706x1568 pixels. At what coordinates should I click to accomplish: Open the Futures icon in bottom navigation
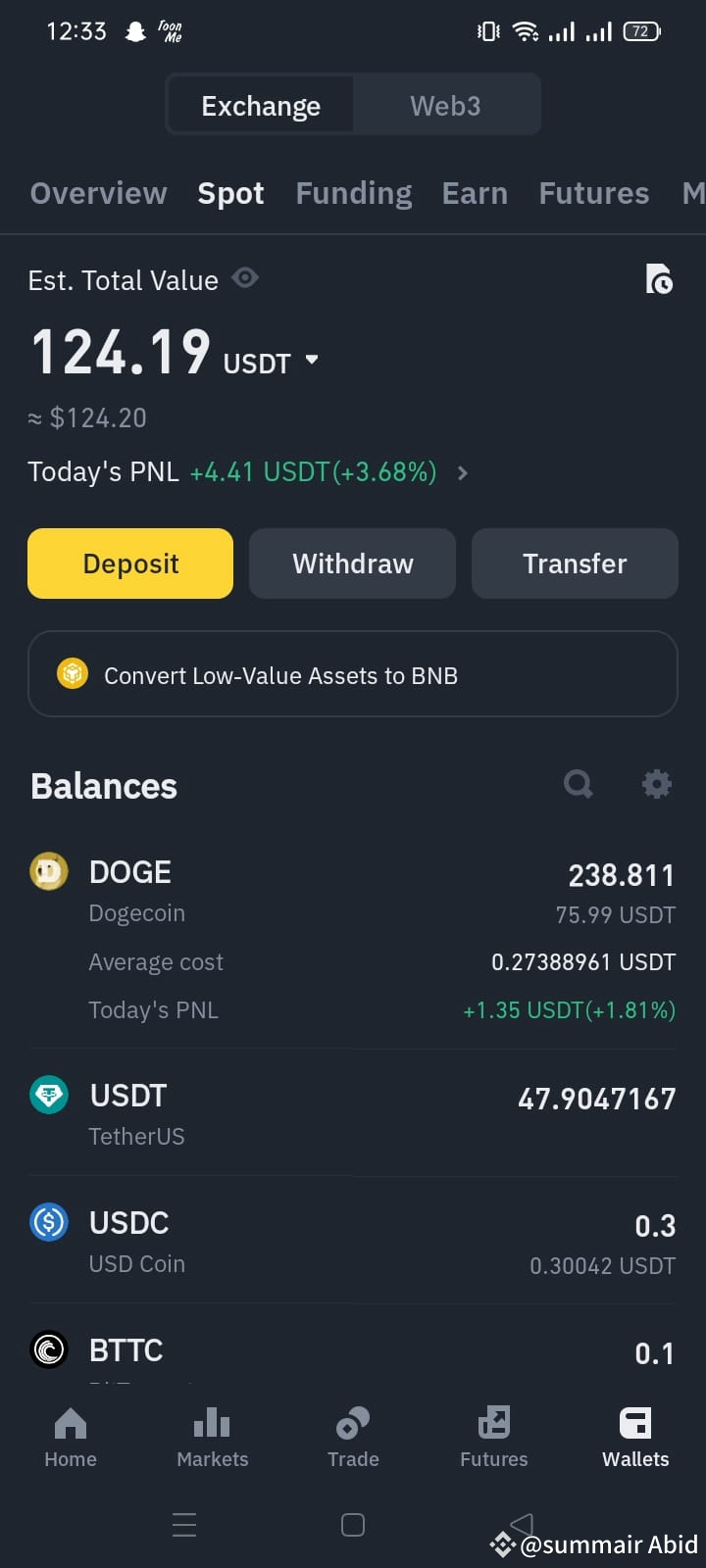click(494, 1436)
